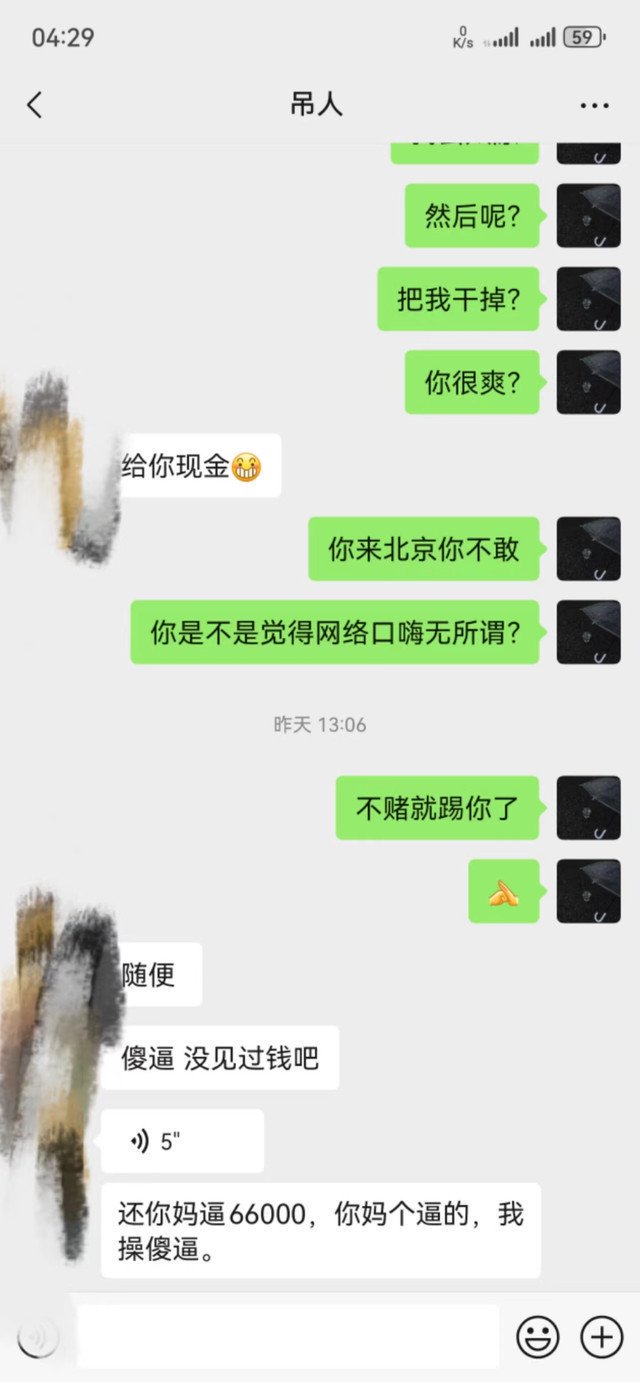The width and height of the screenshot is (640, 1382).
Task: Open the chat info overflow menu
Action: pos(594,106)
